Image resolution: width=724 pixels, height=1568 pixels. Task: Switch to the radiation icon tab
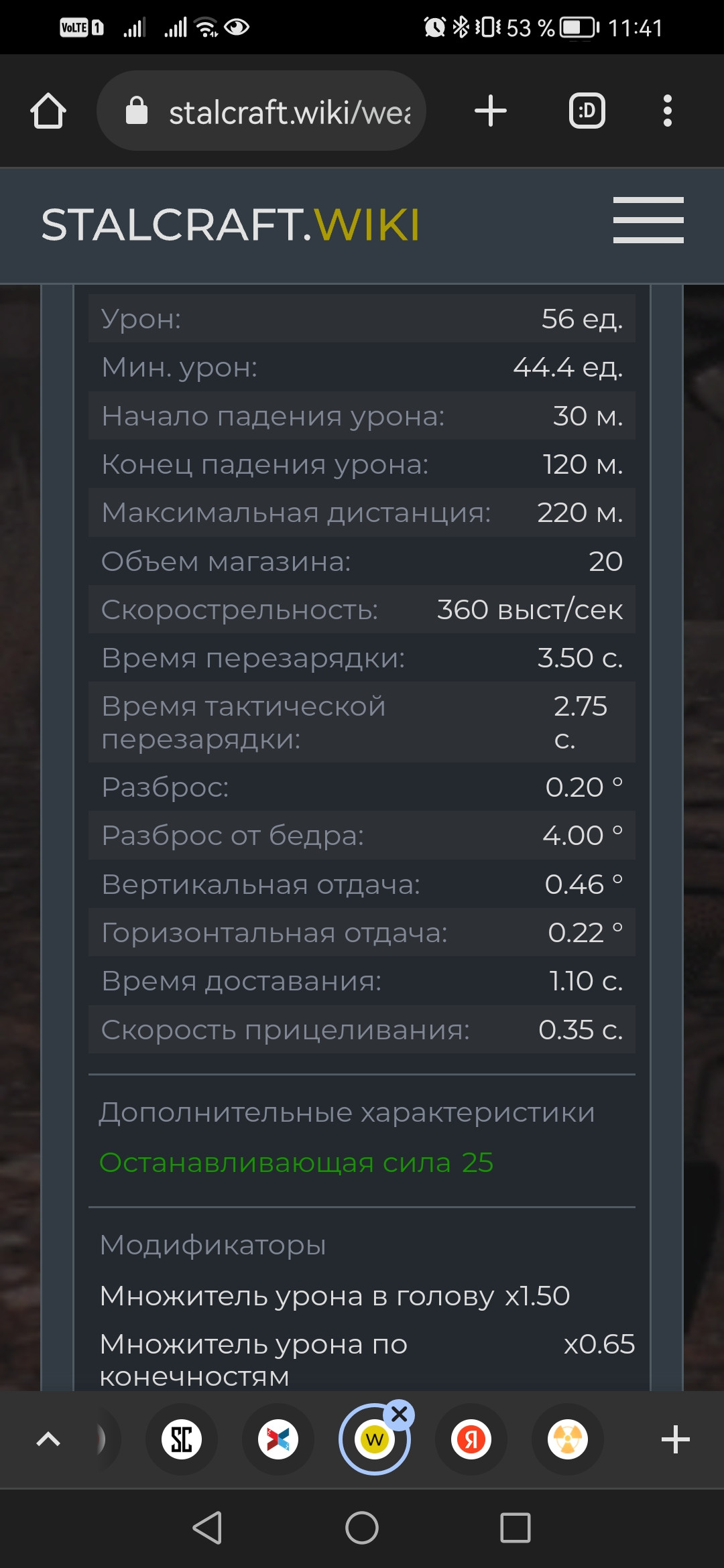coord(568,1439)
